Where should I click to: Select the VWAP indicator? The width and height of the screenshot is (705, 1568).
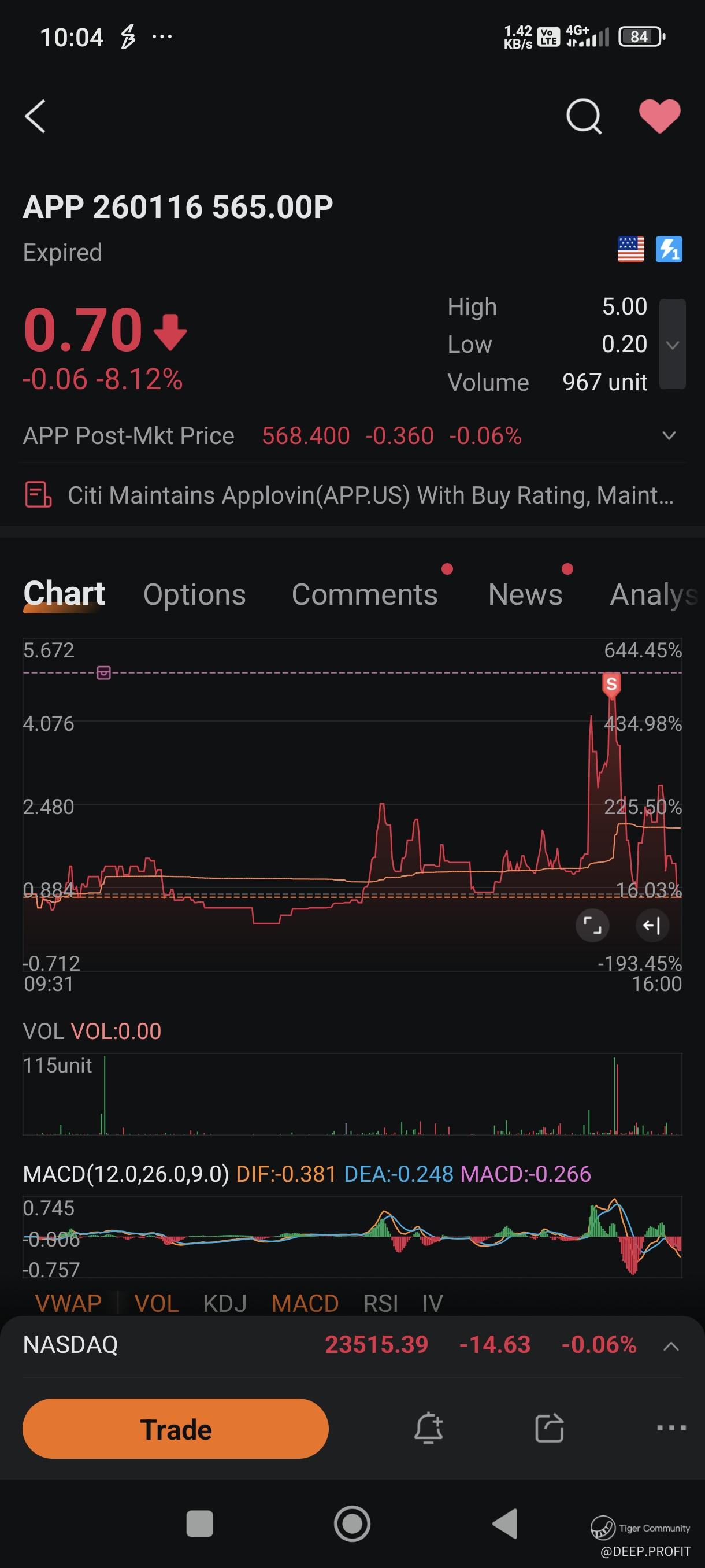coord(68,1303)
